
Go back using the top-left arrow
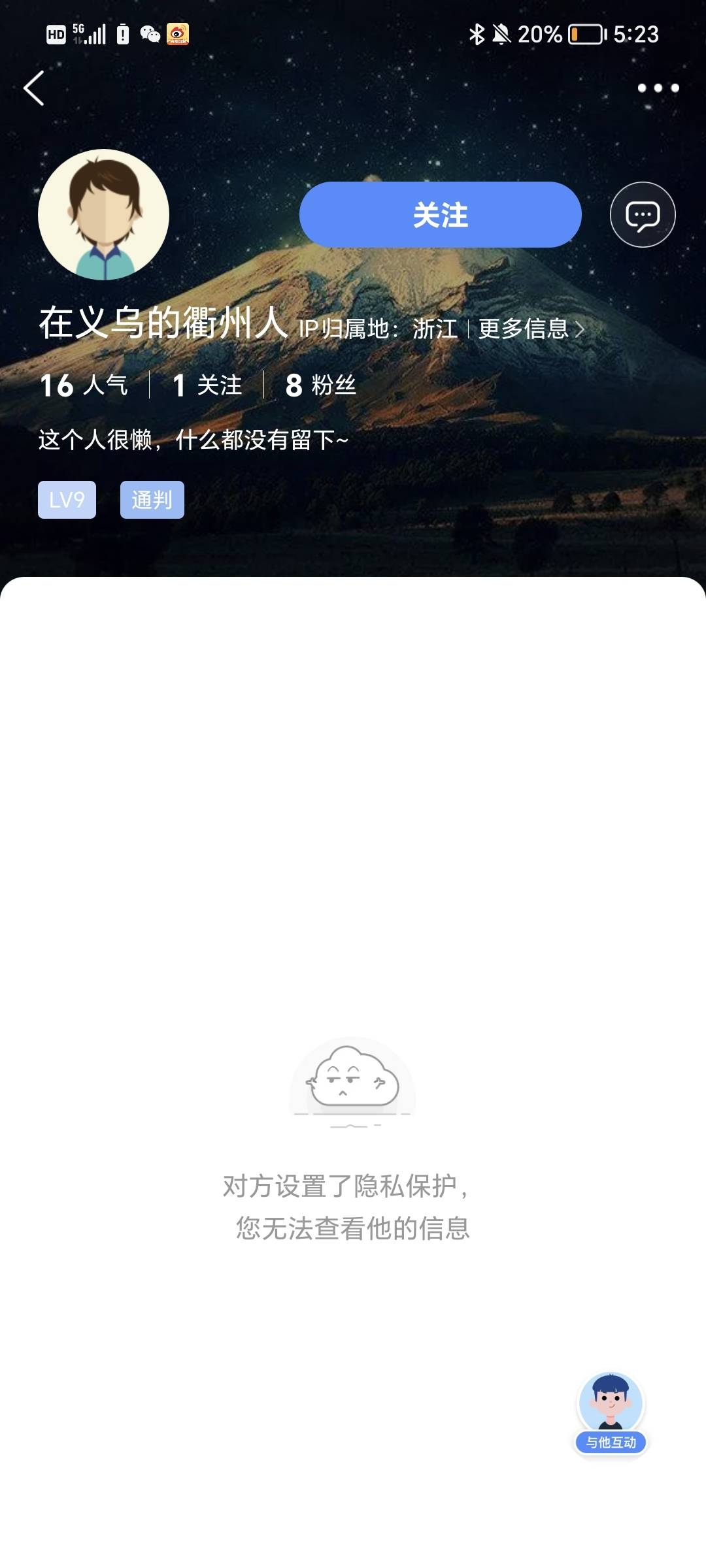click(34, 88)
